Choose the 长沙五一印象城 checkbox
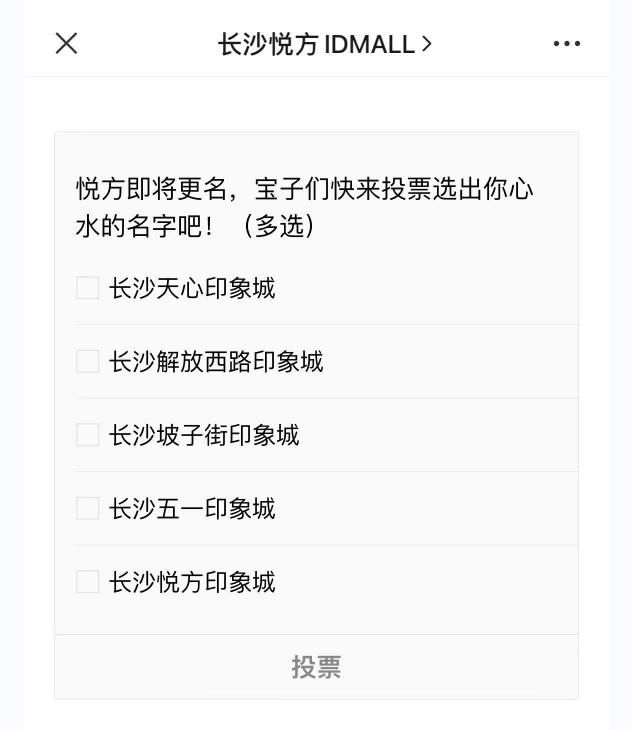This screenshot has height=730, width=632. point(88,508)
